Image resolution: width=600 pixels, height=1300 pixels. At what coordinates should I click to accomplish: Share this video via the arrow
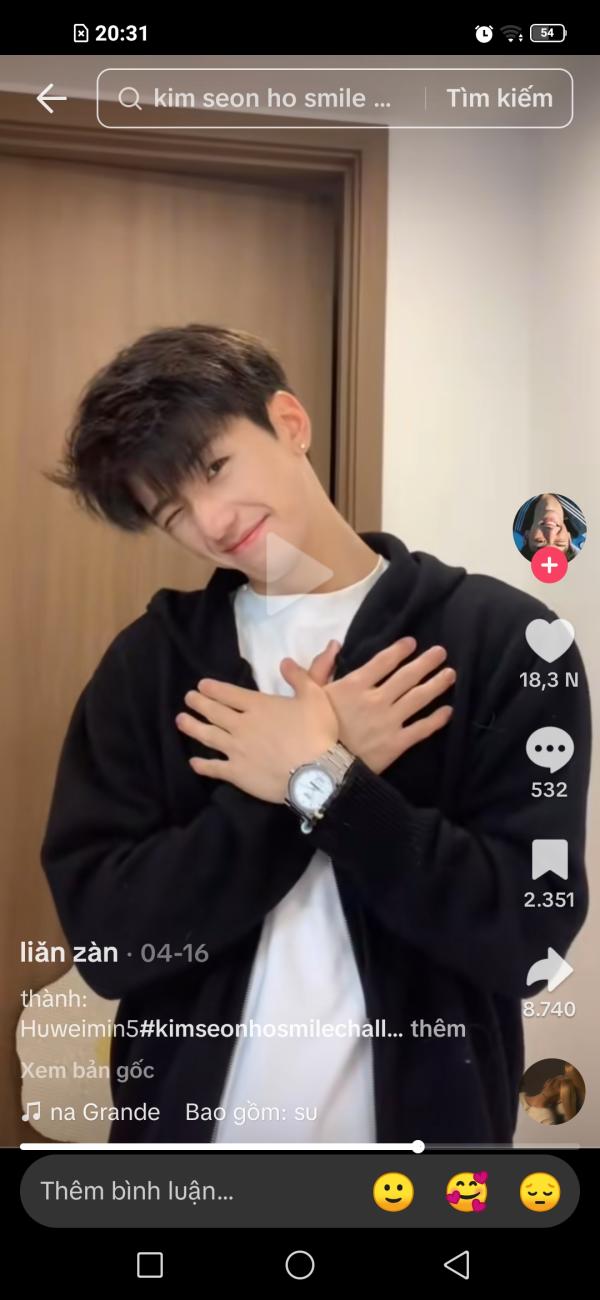point(549,970)
